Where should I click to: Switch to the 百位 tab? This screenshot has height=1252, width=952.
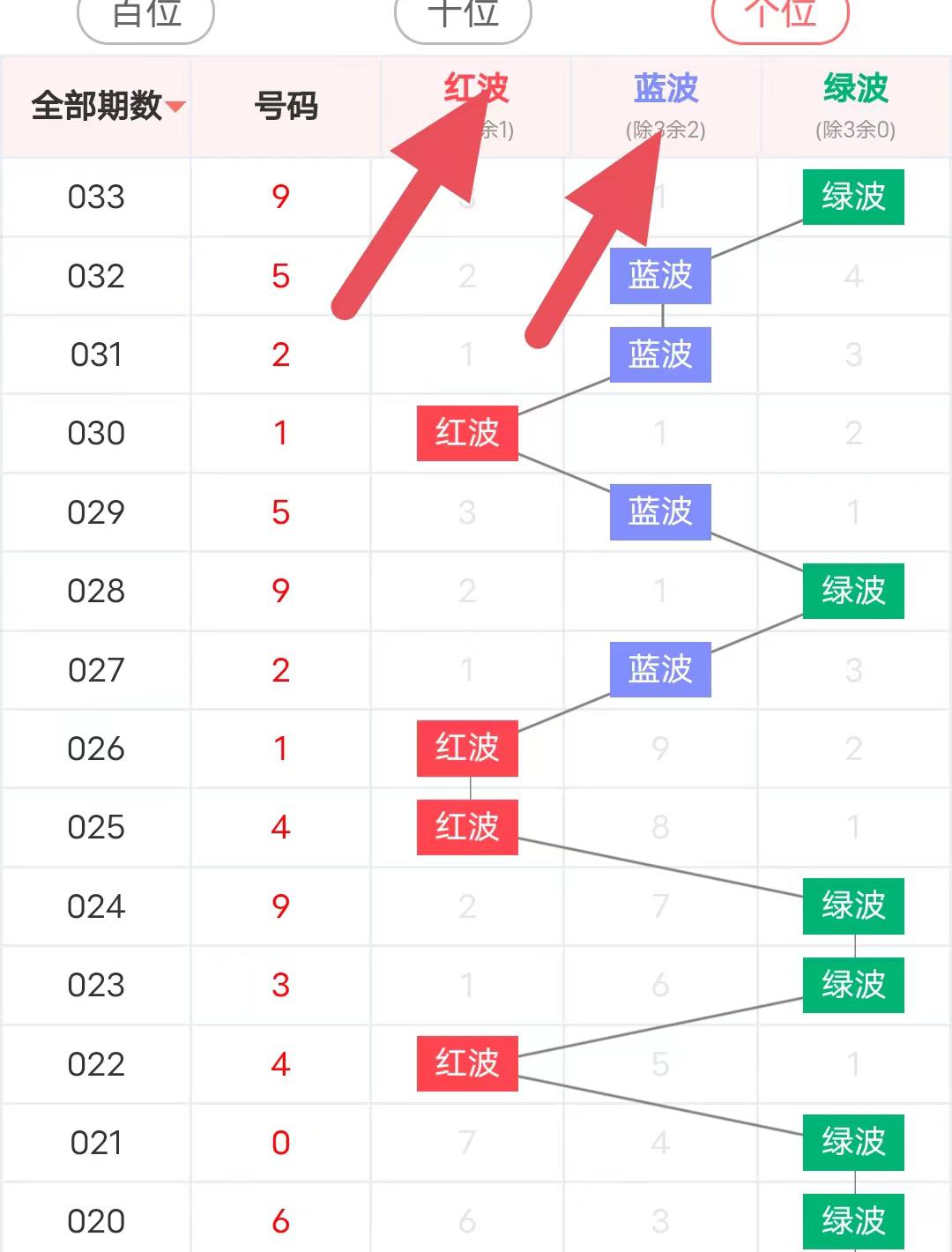coord(146,16)
